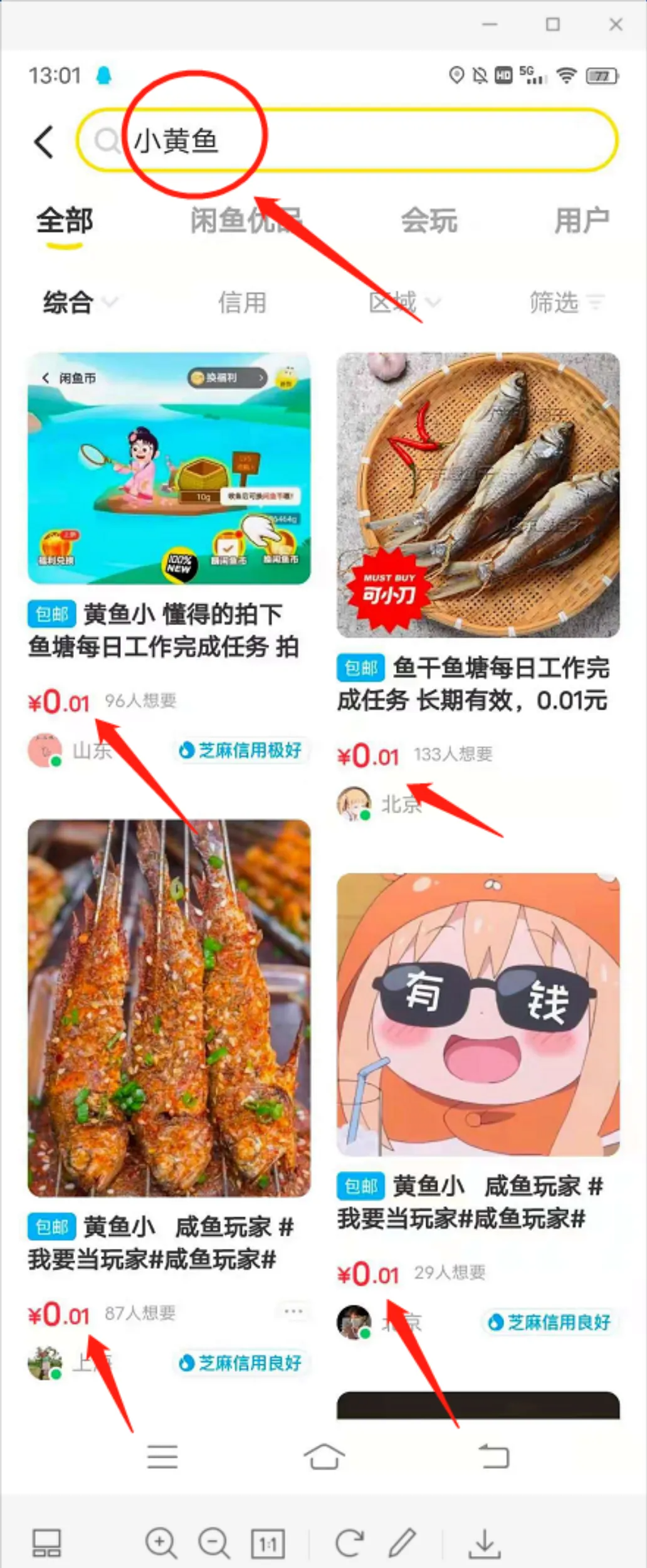Image resolution: width=647 pixels, height=1568 pixels.
Task: Zoom in on the image
Action: click(x=161, y=1543)
